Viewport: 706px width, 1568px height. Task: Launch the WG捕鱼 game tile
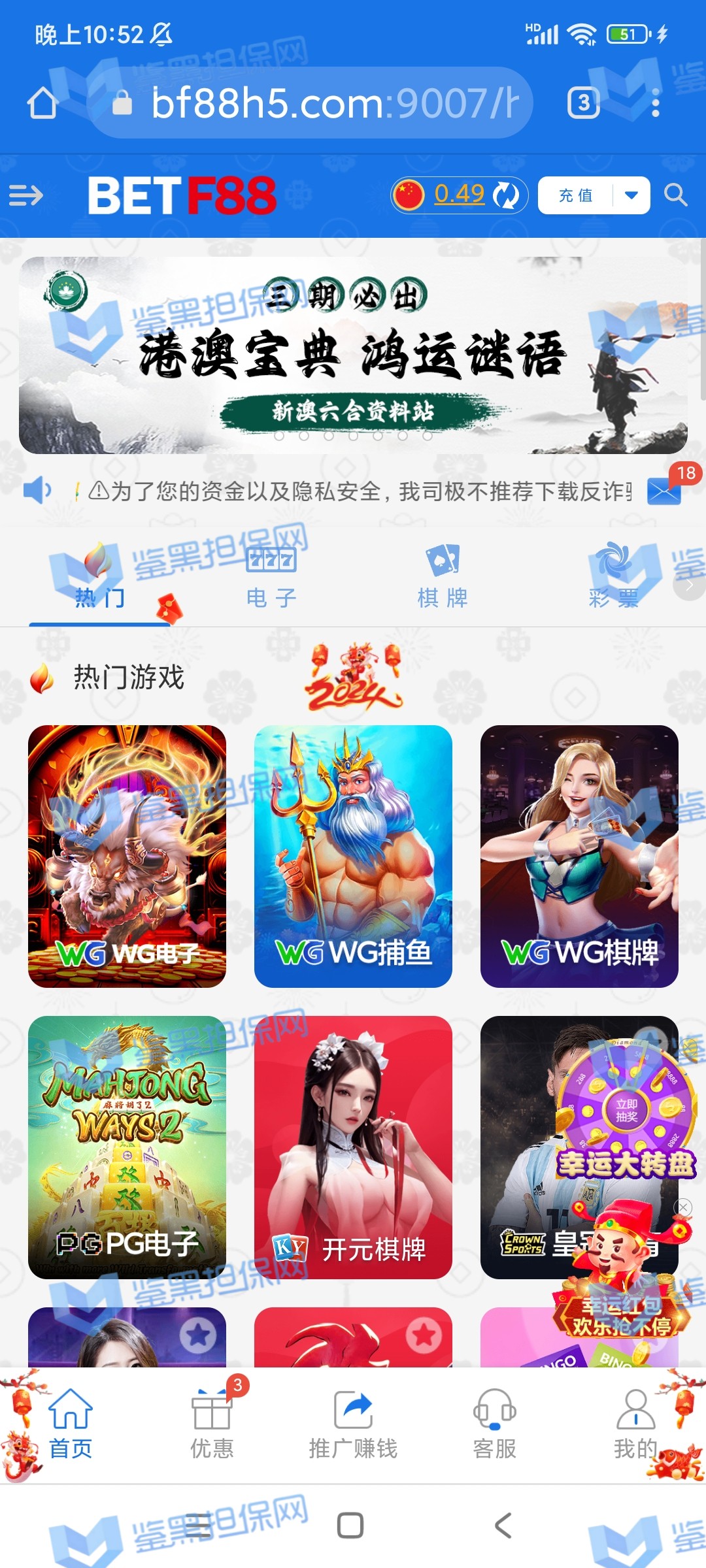coord(353,856)
